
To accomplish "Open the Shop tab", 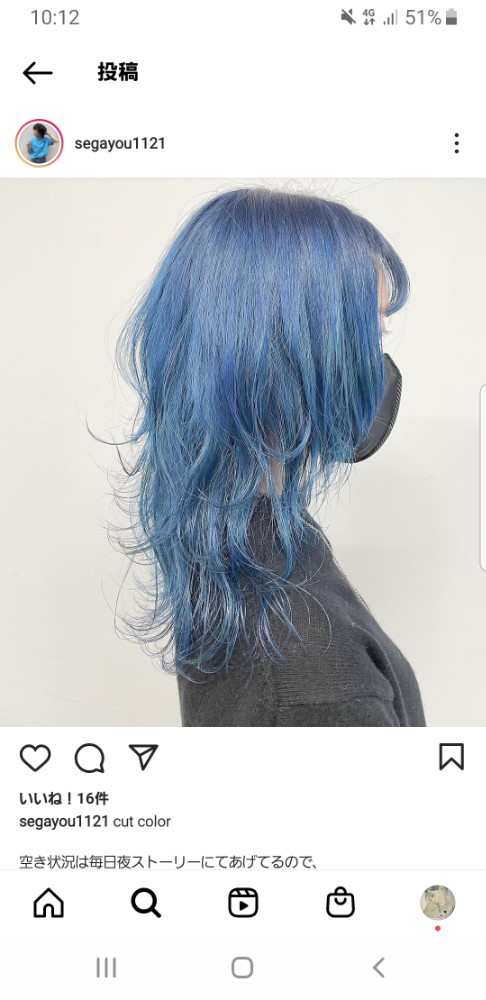I will pyautogui.click(x=340, y=903).
